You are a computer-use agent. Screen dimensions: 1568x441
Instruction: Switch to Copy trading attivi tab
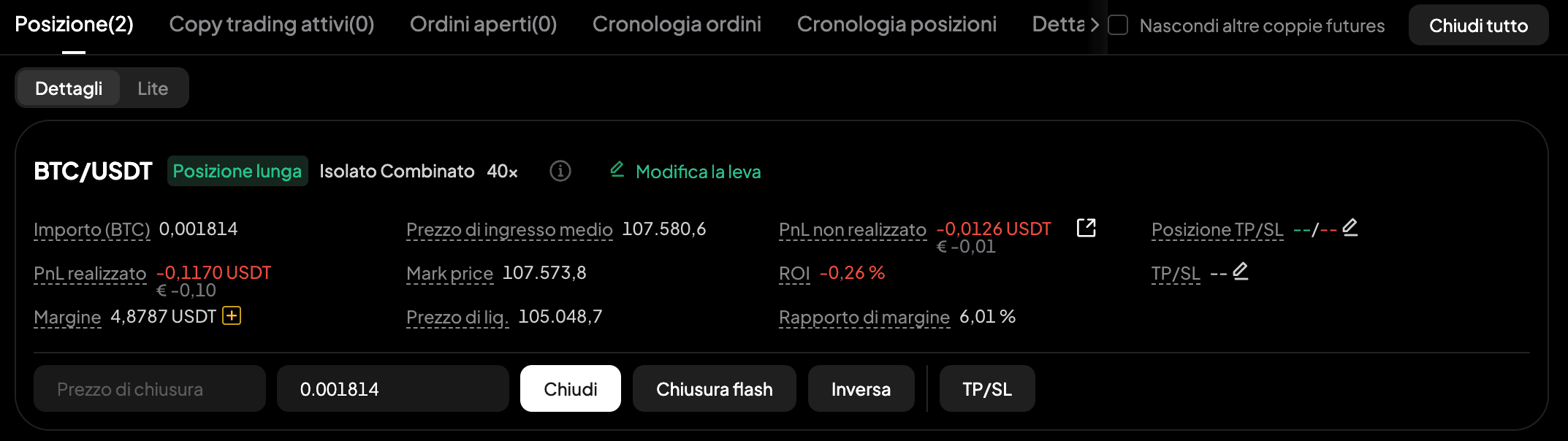[271, 24]
